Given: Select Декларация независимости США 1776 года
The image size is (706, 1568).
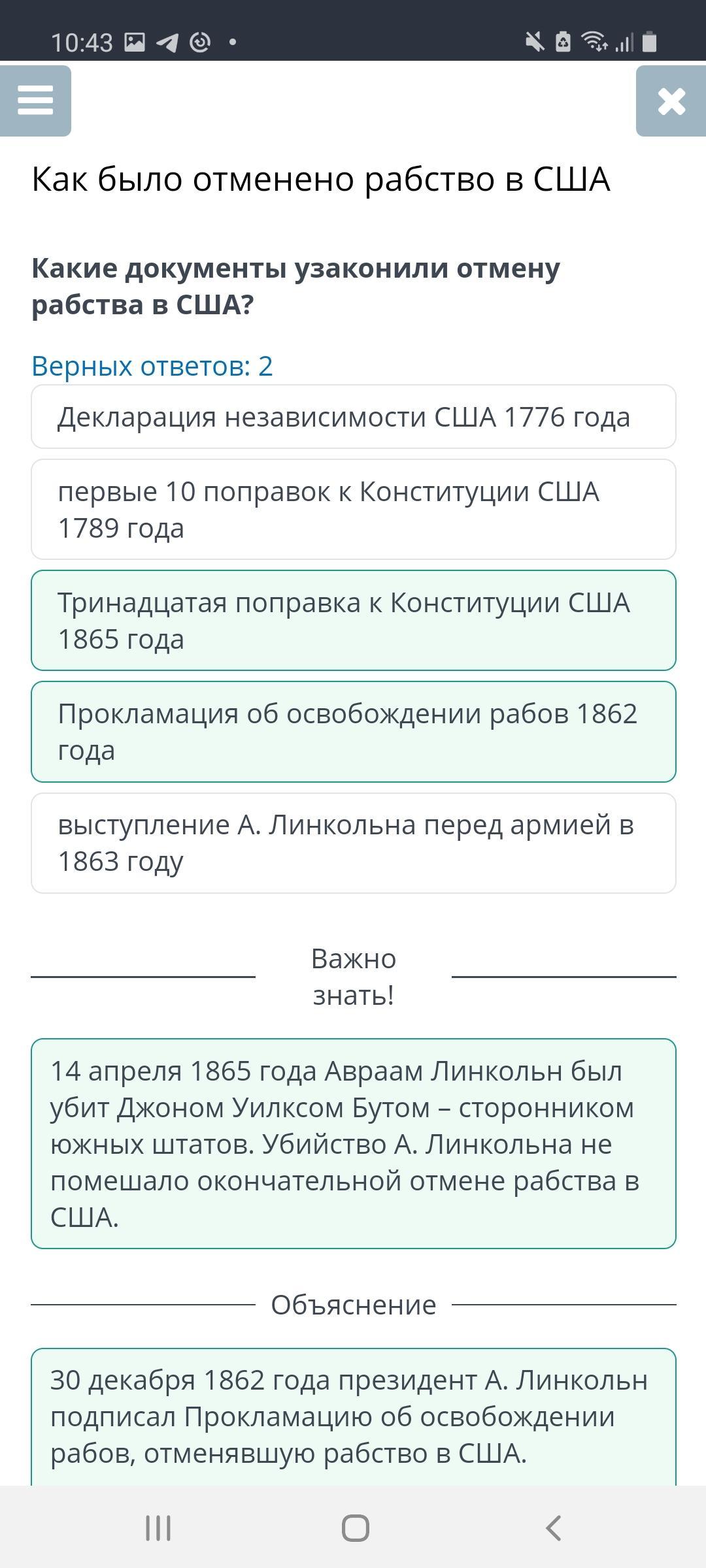Looking at the screenshot, I should pyautogui.click(x=353, y=417).
